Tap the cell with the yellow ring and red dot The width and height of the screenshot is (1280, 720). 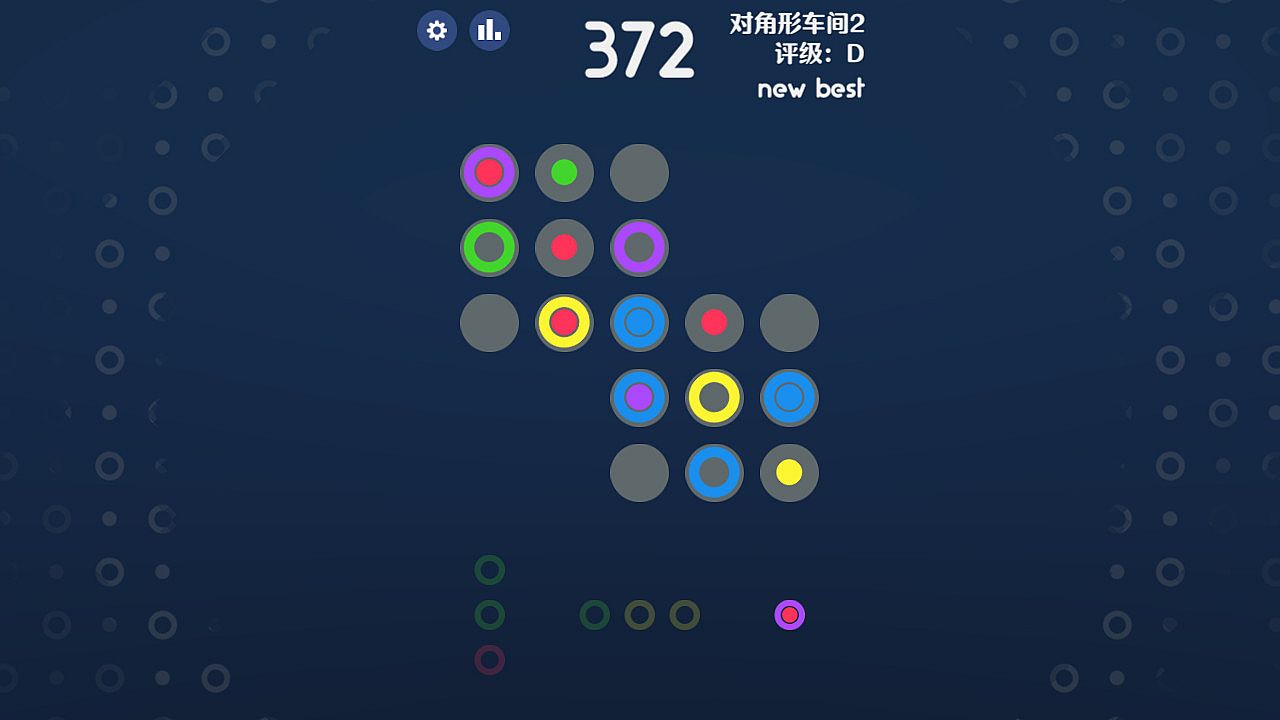coord(564,323)
